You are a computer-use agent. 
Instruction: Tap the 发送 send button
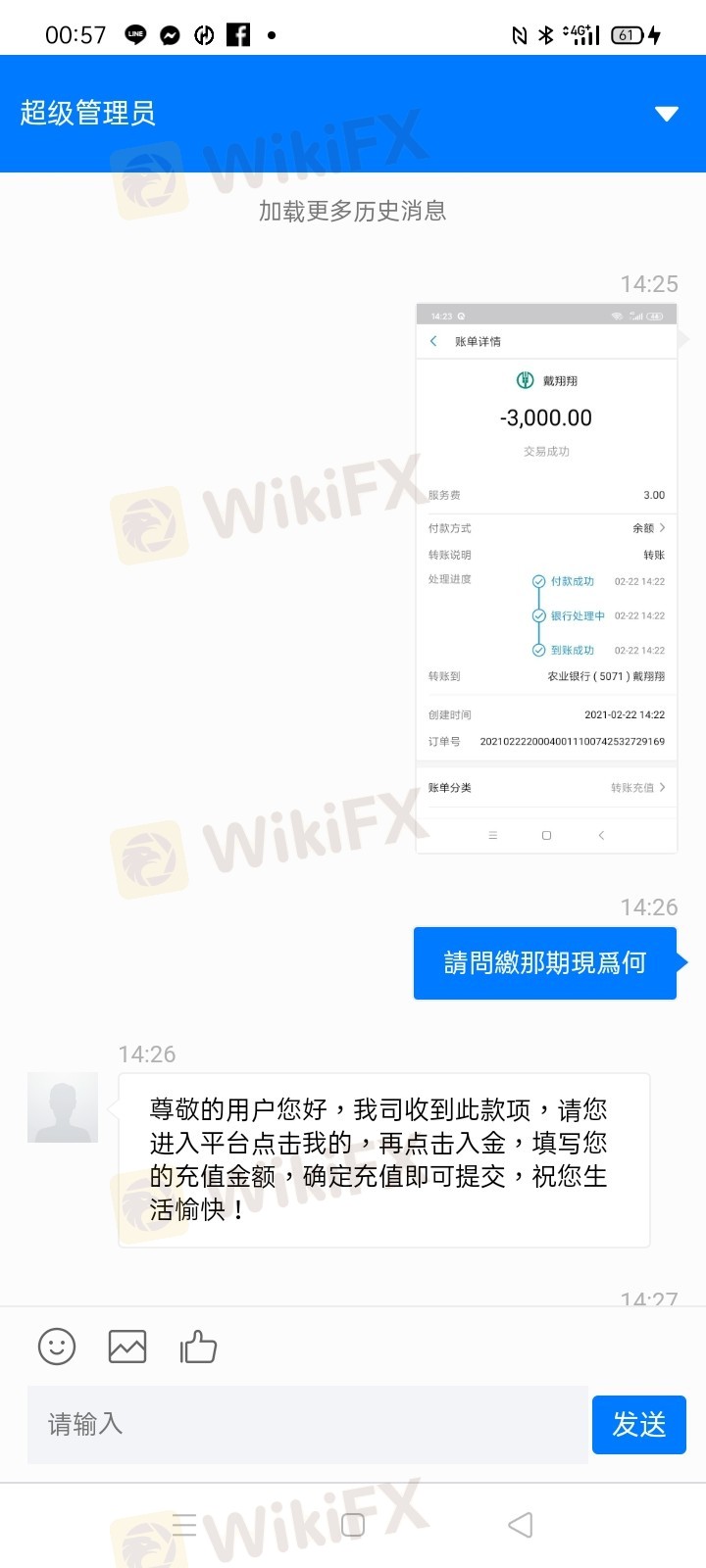click(639, 1425)
